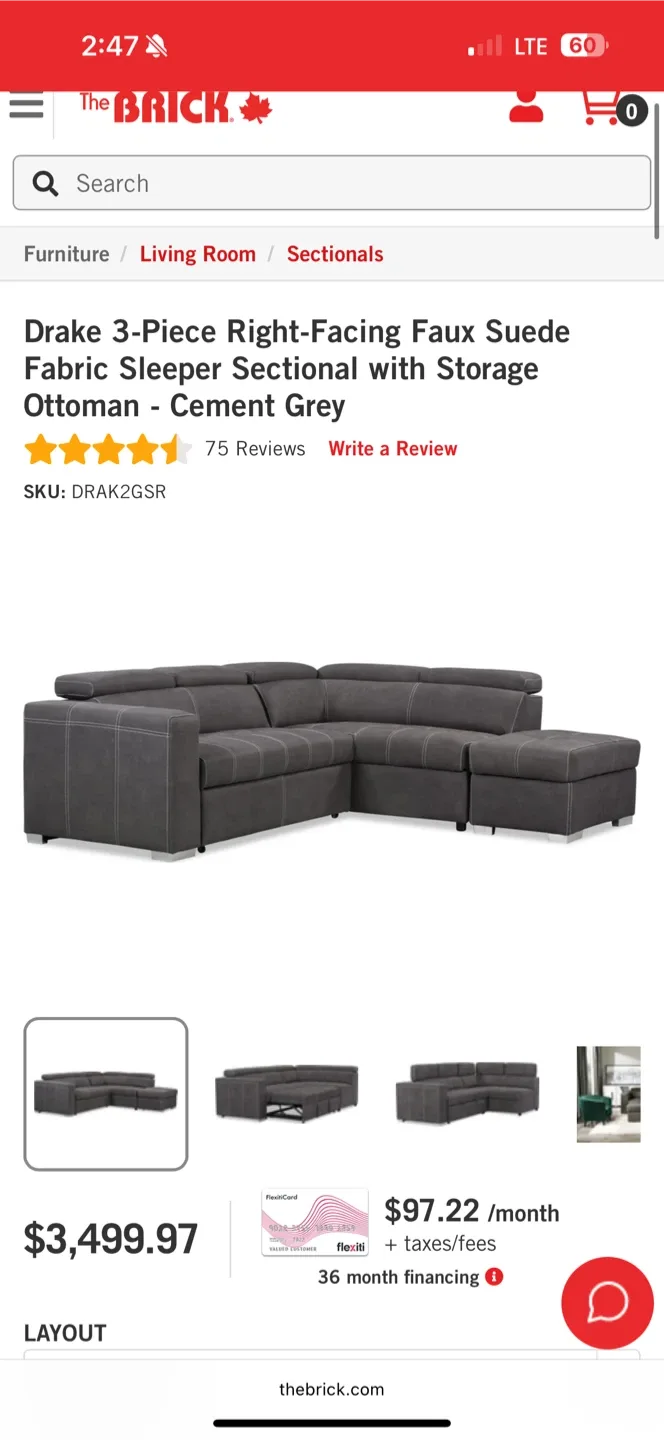Read the 75 Reviews

255,449
